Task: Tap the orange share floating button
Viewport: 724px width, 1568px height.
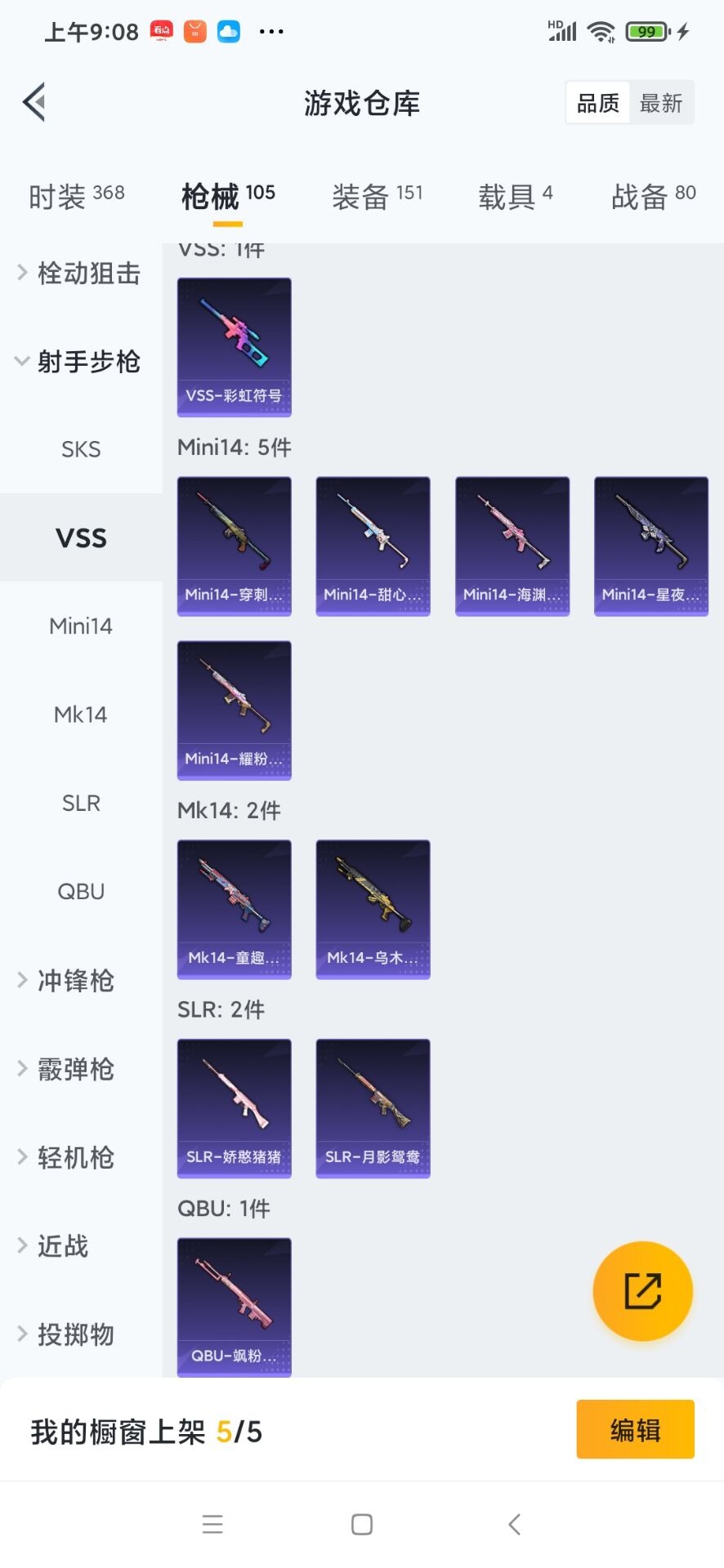Action: pyautogui.click(x=642, y=1291)
